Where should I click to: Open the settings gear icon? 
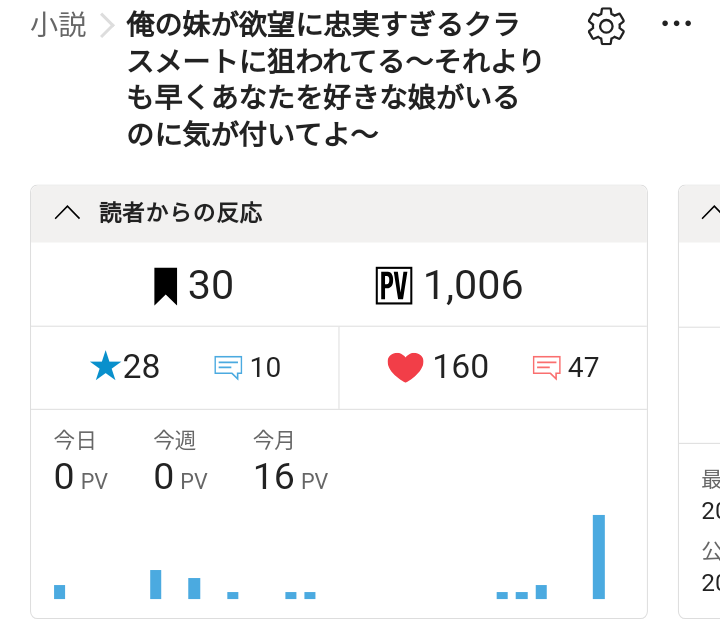point(606,27)
